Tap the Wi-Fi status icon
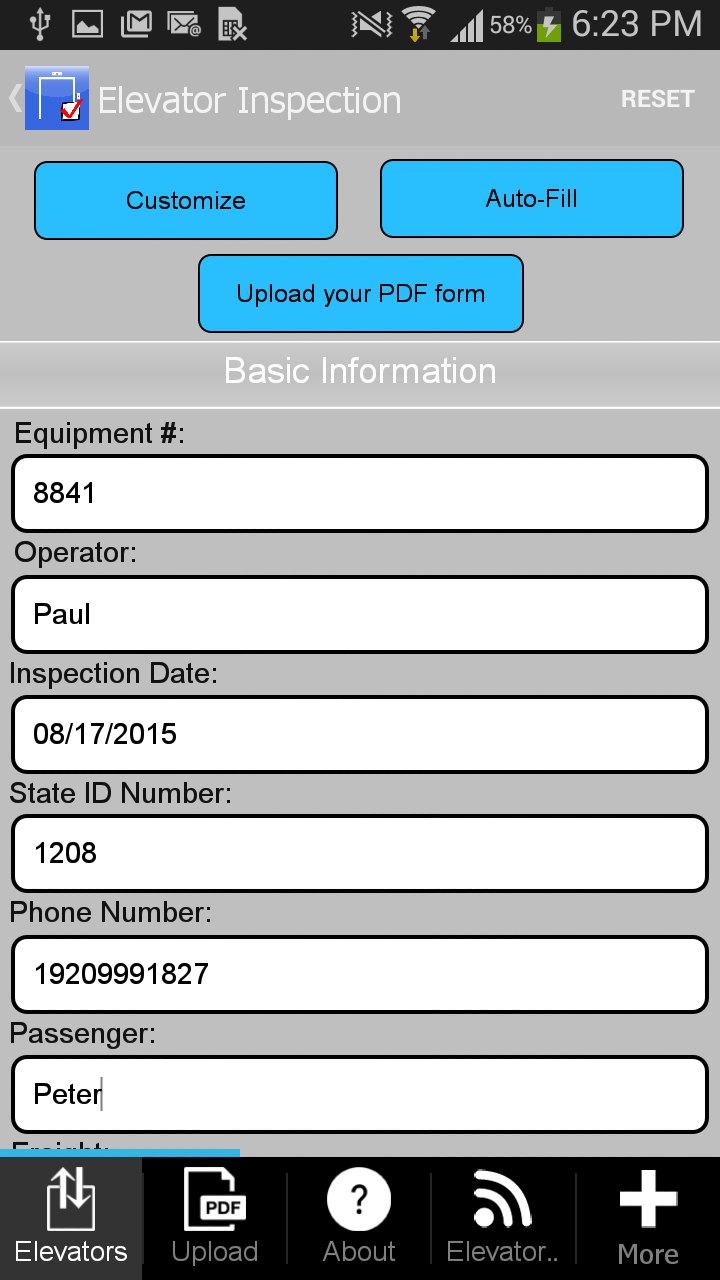The image size is (720, 1280). 417,23
